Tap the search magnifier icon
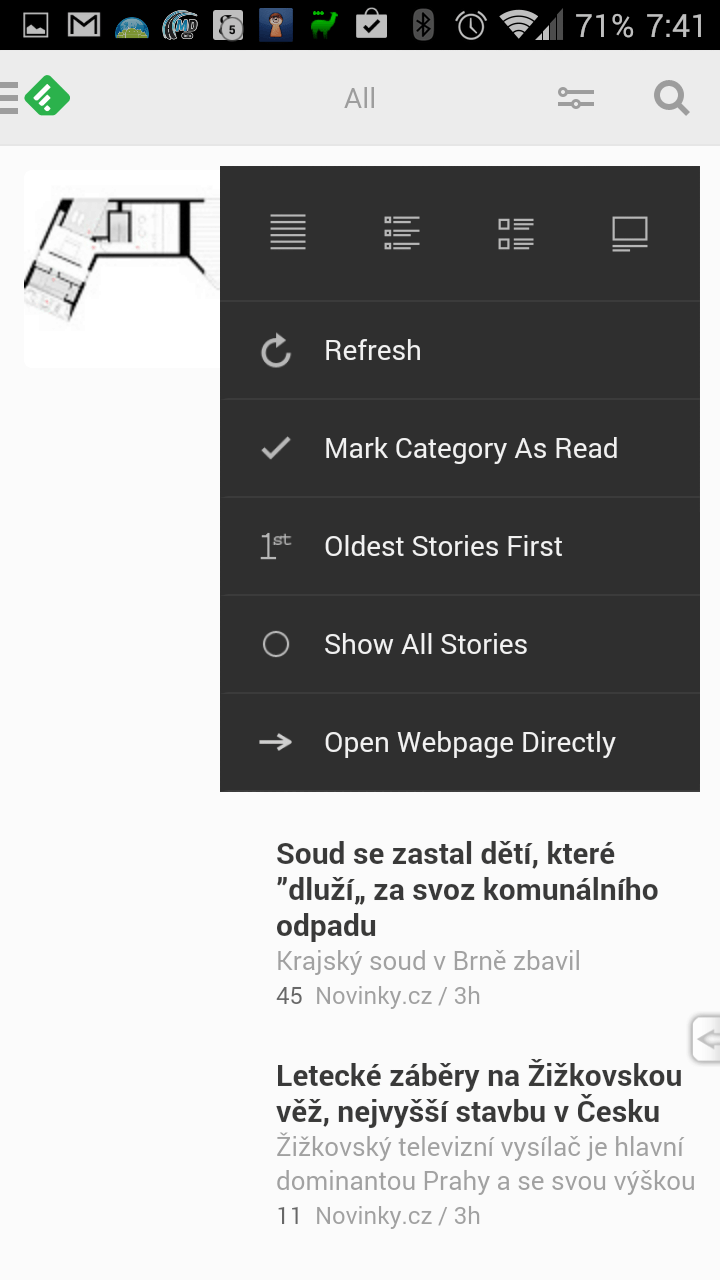Viewport: 720px width, 1280px height. click(671, 98)
